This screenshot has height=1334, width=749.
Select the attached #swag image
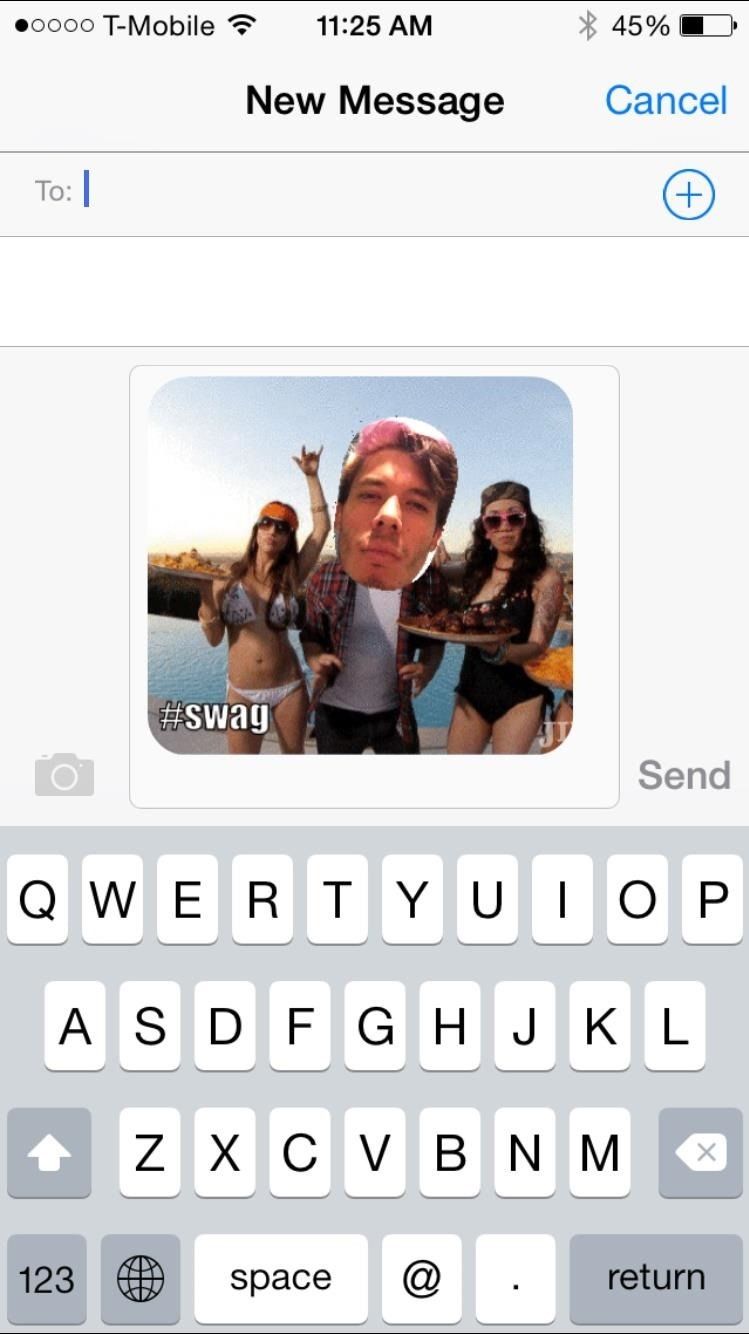(x=360, y=565)
